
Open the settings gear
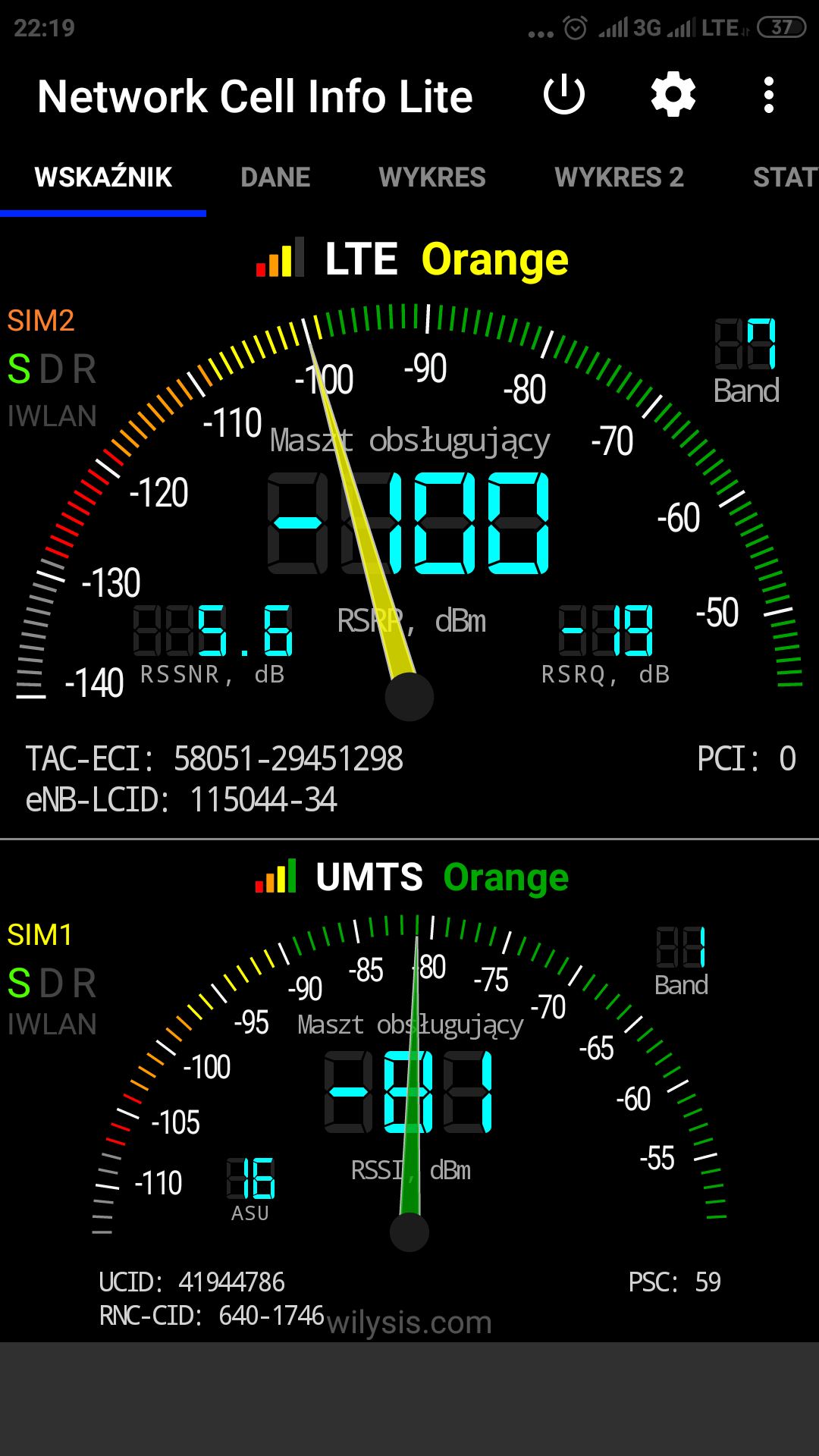(673, 96)
